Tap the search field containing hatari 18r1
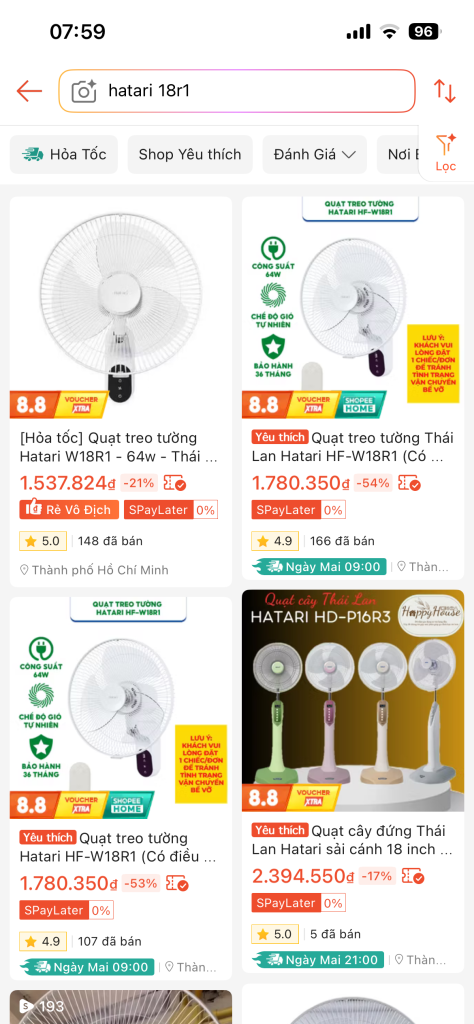Screen dimensions: 474x1024 (237, 91)
